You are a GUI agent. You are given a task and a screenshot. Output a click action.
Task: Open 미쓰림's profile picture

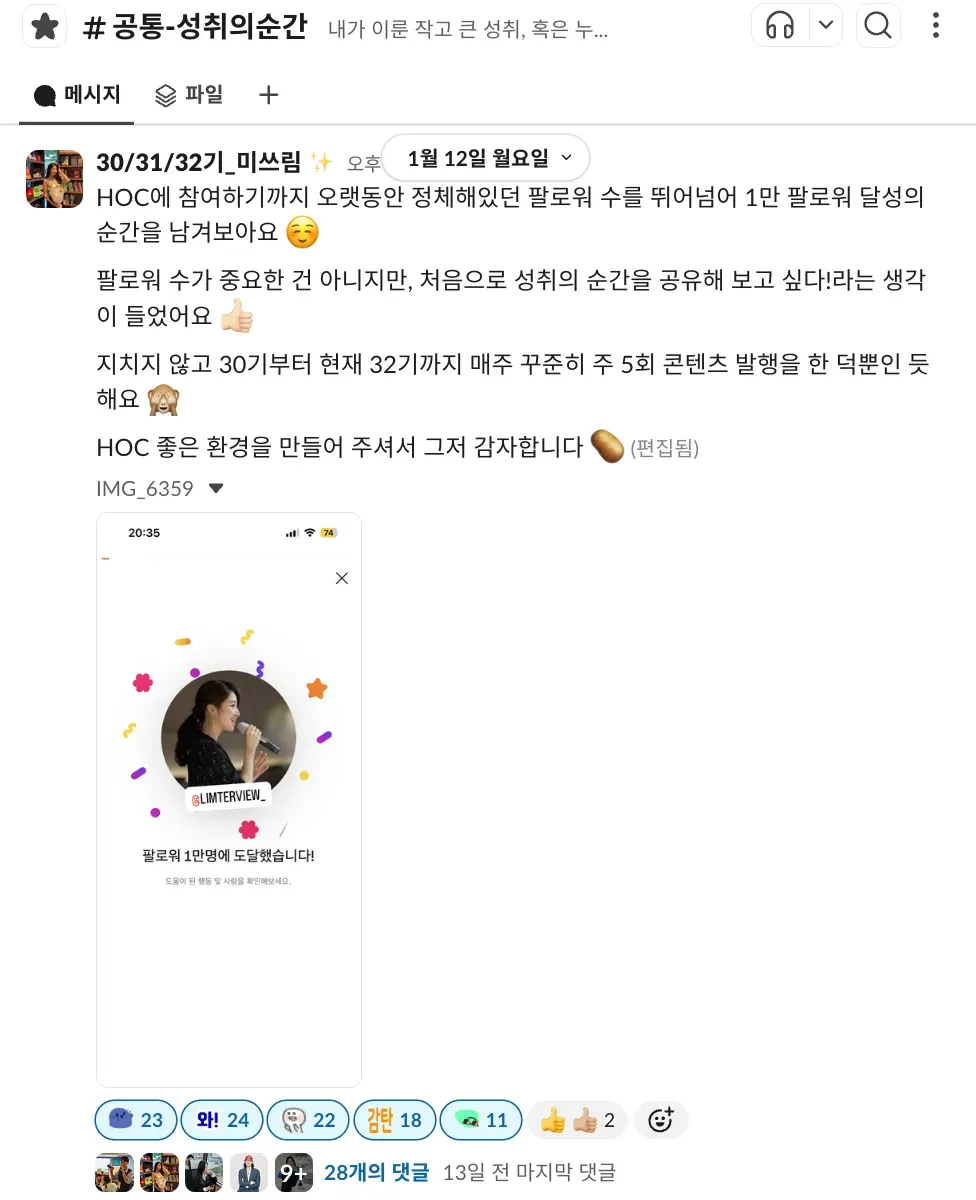(x=54, y=179)
